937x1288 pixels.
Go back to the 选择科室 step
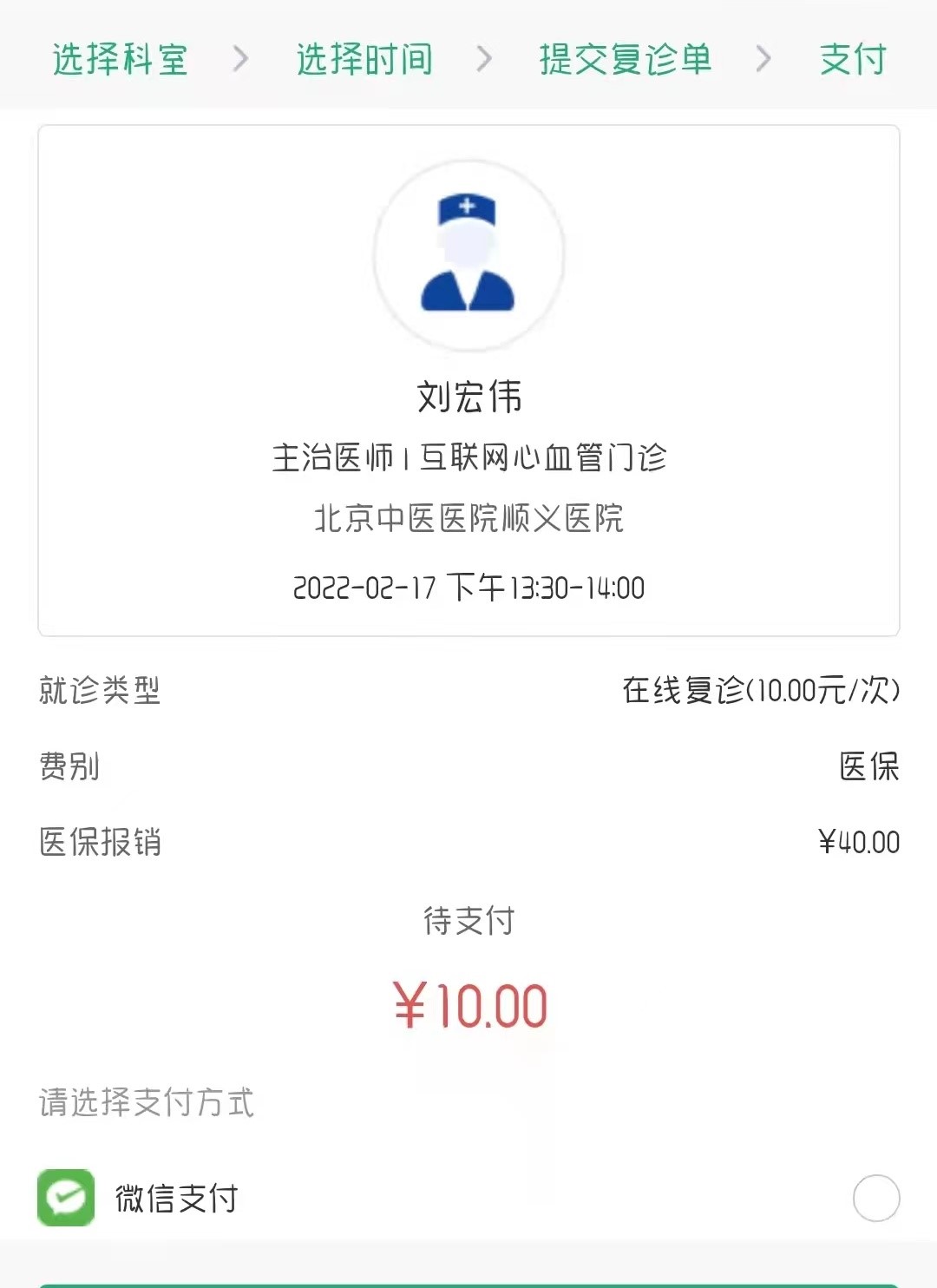click(120, 60)
